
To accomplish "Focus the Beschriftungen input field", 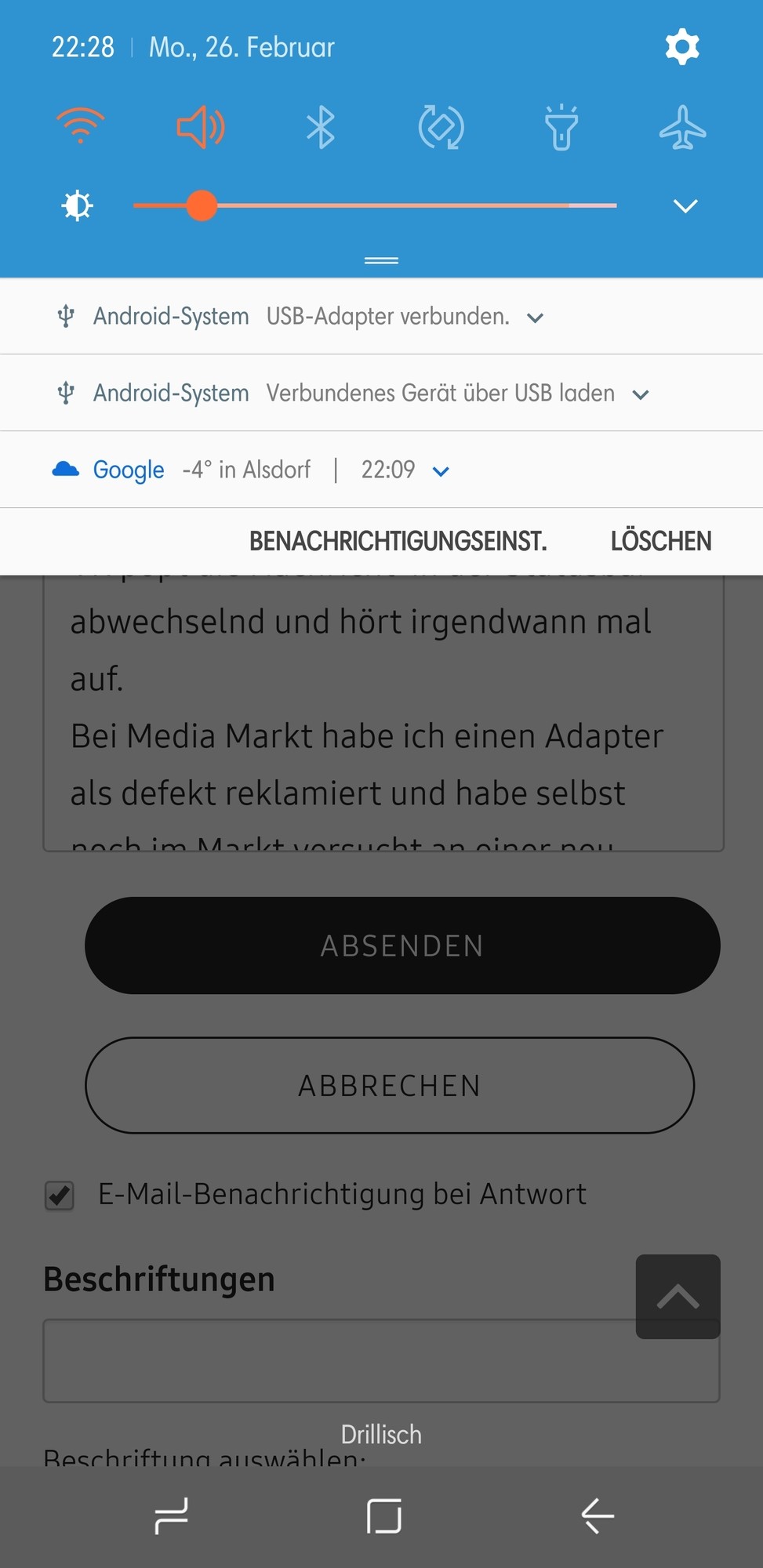I will 337,1361.
